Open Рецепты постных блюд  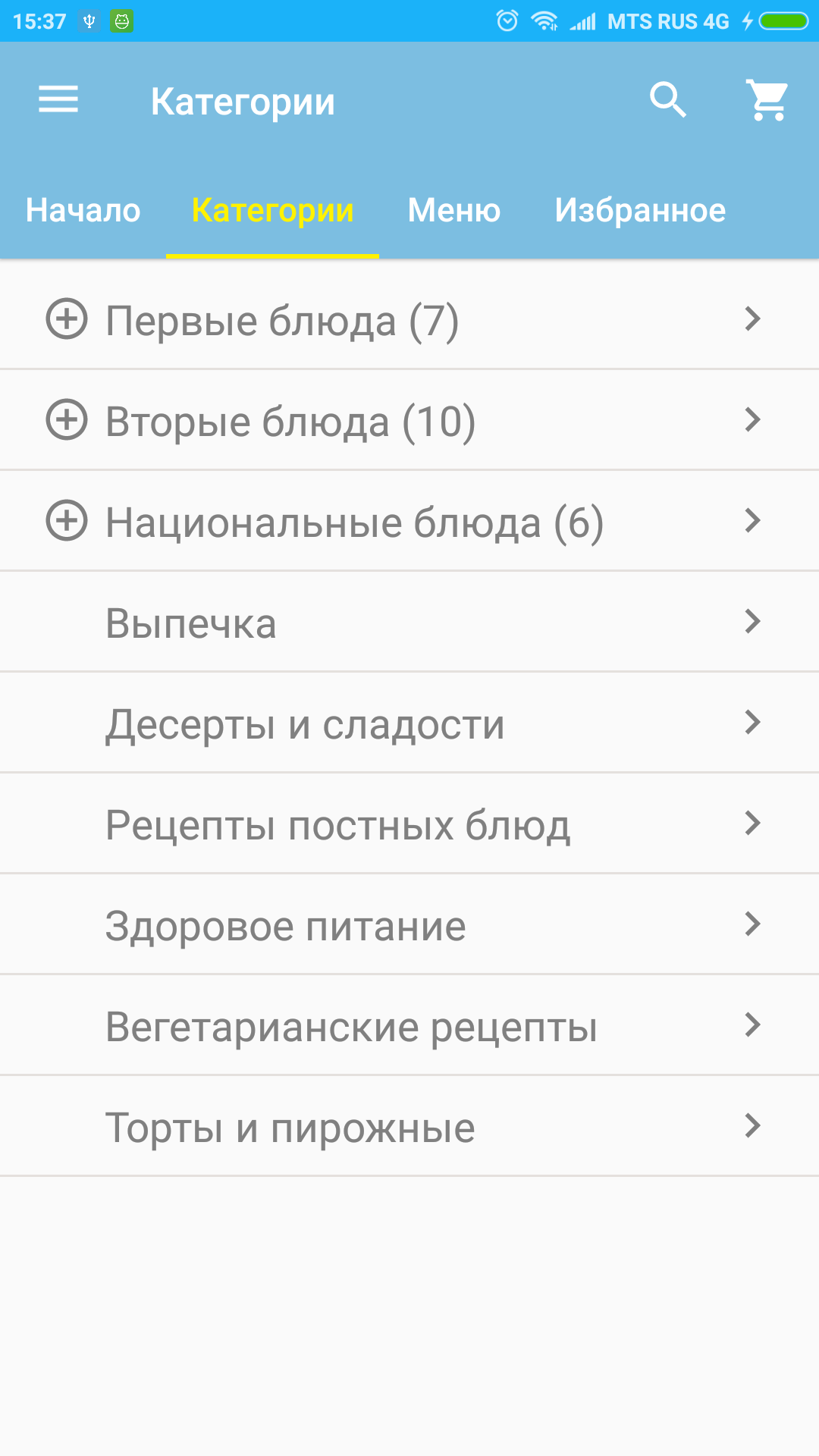337,825
